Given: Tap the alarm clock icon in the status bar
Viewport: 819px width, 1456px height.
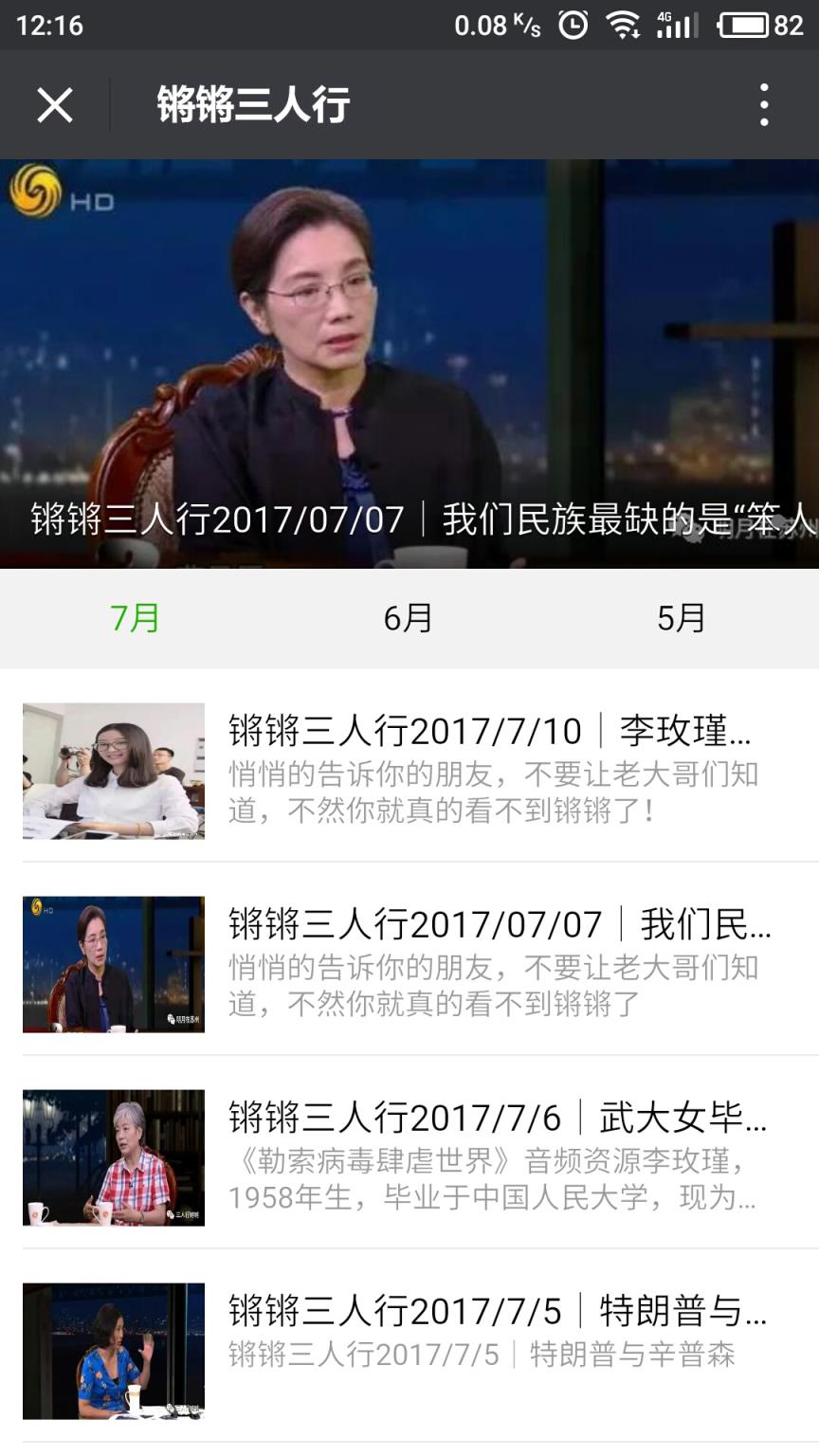Looking at the screenshot, I should 570,26.
